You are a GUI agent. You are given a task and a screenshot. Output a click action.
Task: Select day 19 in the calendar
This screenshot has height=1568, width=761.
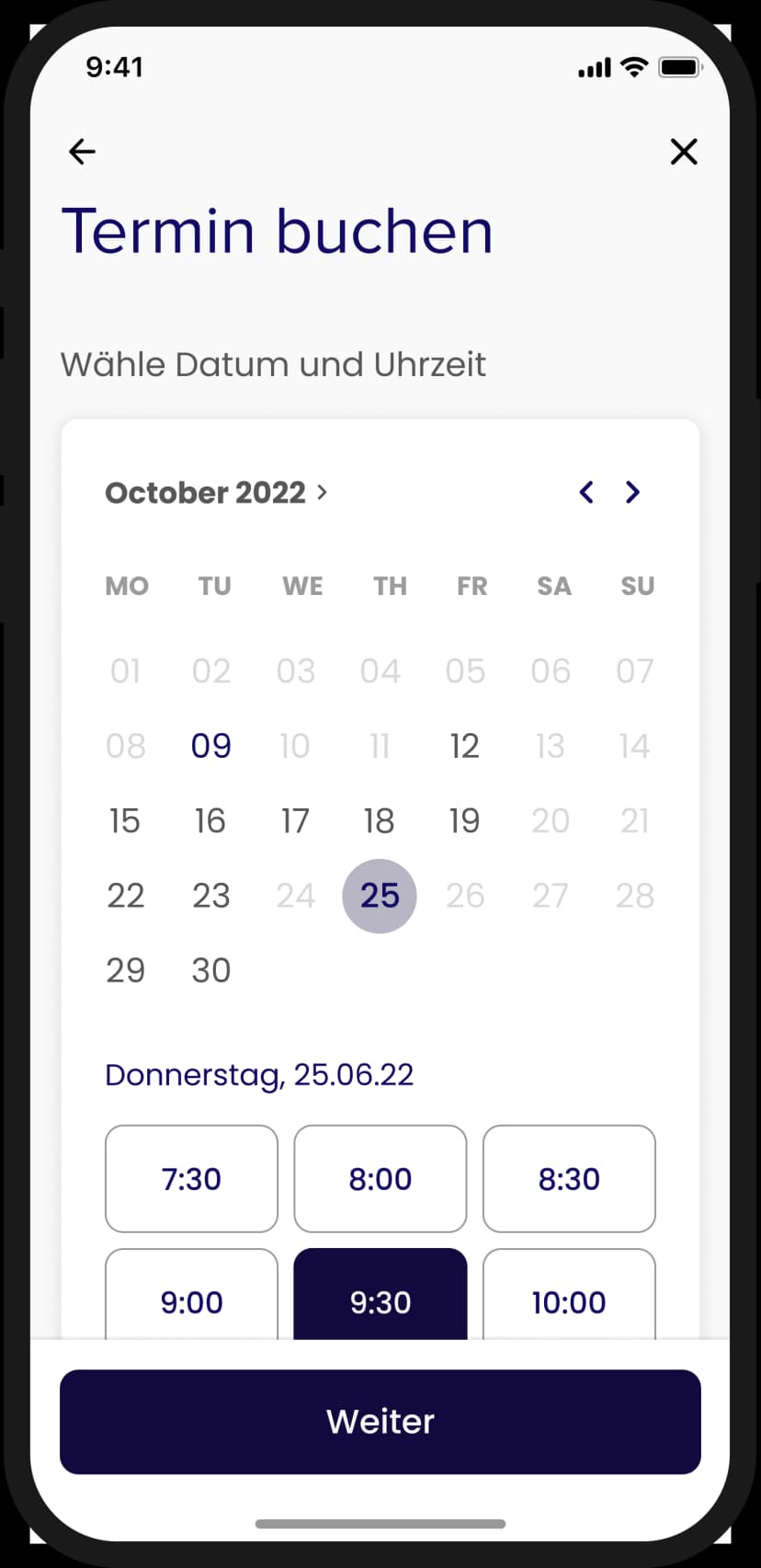(x=464, y=820)
